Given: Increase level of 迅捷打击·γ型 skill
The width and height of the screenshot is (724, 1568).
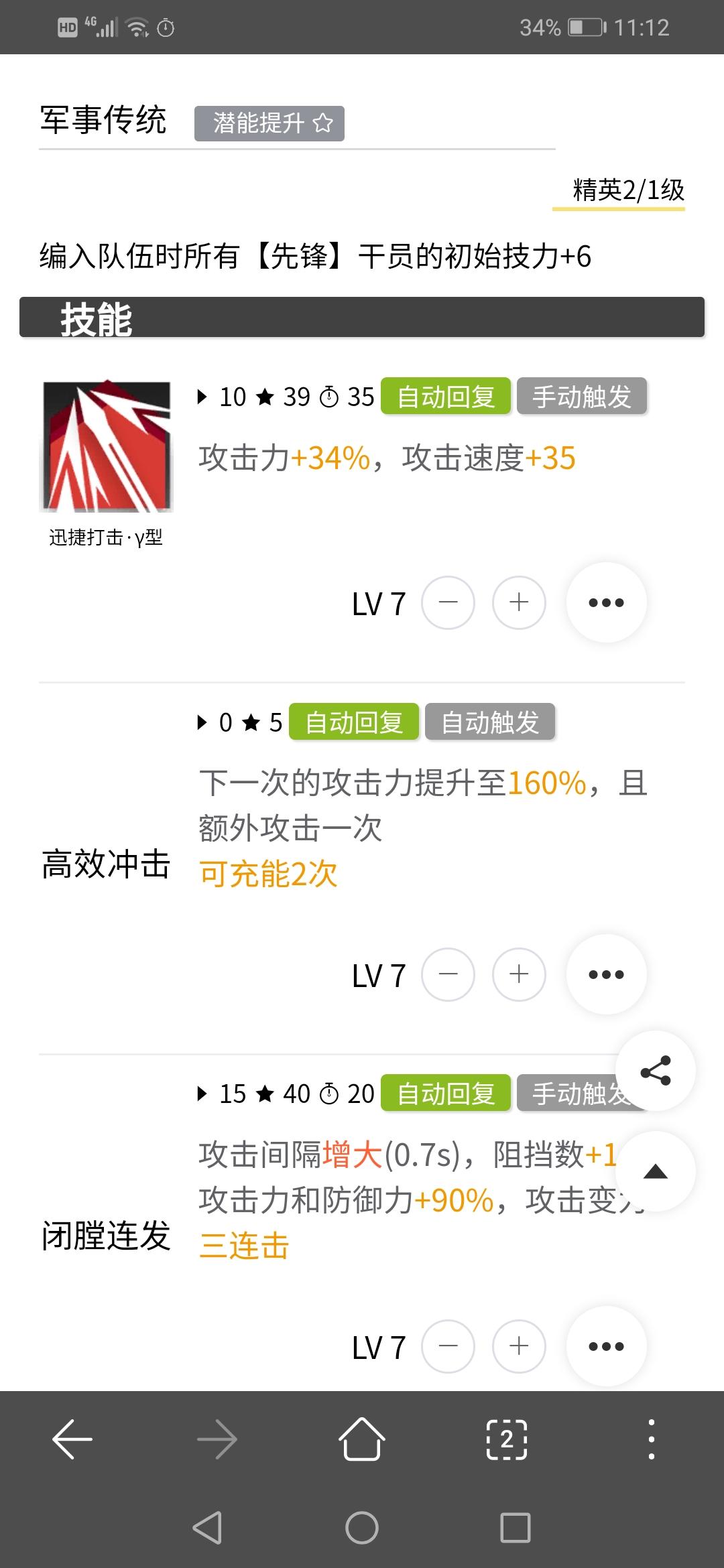Looking at the screenshot, I should (519, 602).
